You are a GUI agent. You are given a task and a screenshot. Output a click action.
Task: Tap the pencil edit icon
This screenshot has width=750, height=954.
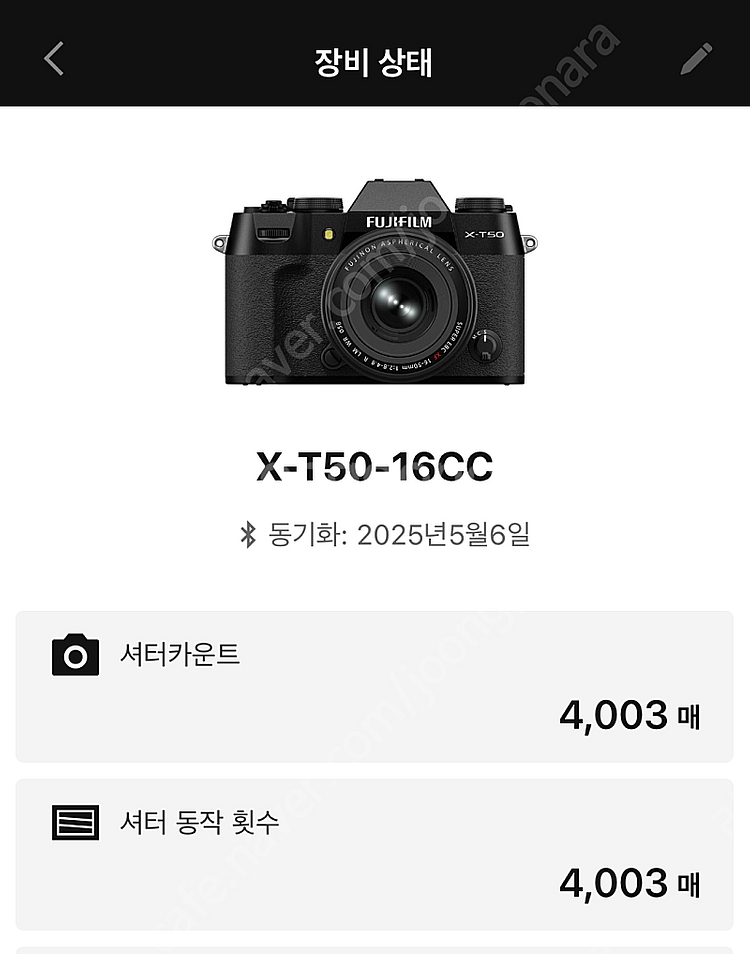coord(696,59)
